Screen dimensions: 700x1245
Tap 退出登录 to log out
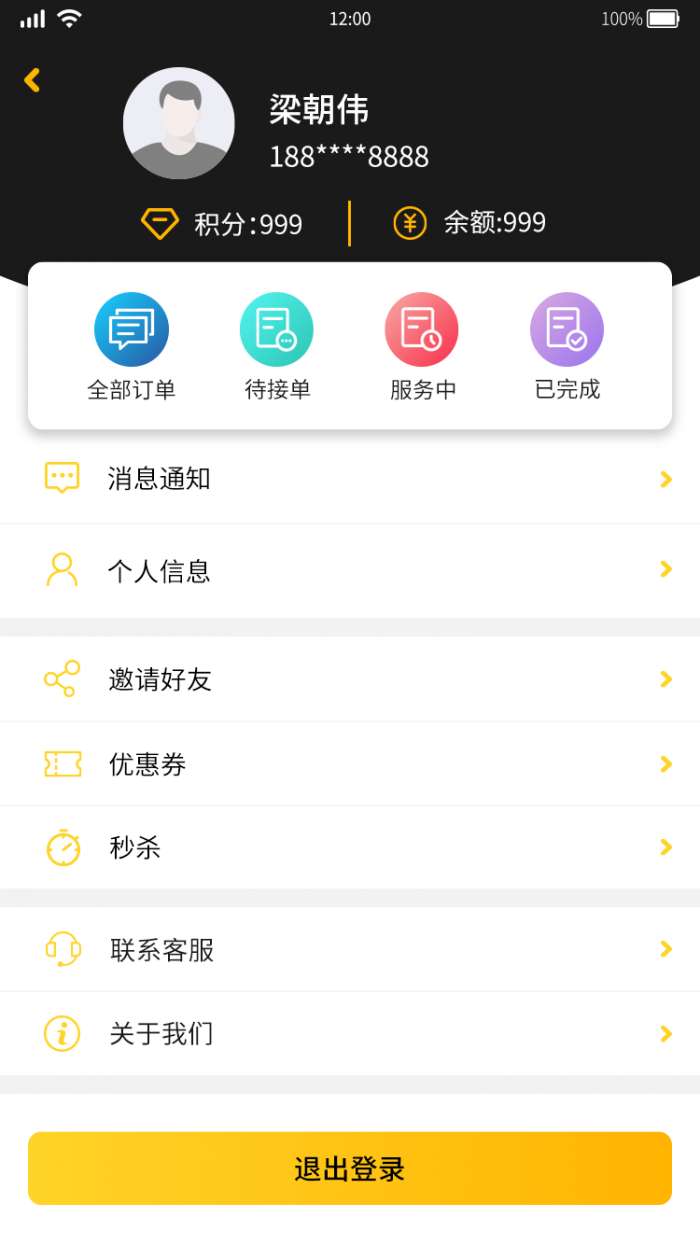[x=350, y=1168]
